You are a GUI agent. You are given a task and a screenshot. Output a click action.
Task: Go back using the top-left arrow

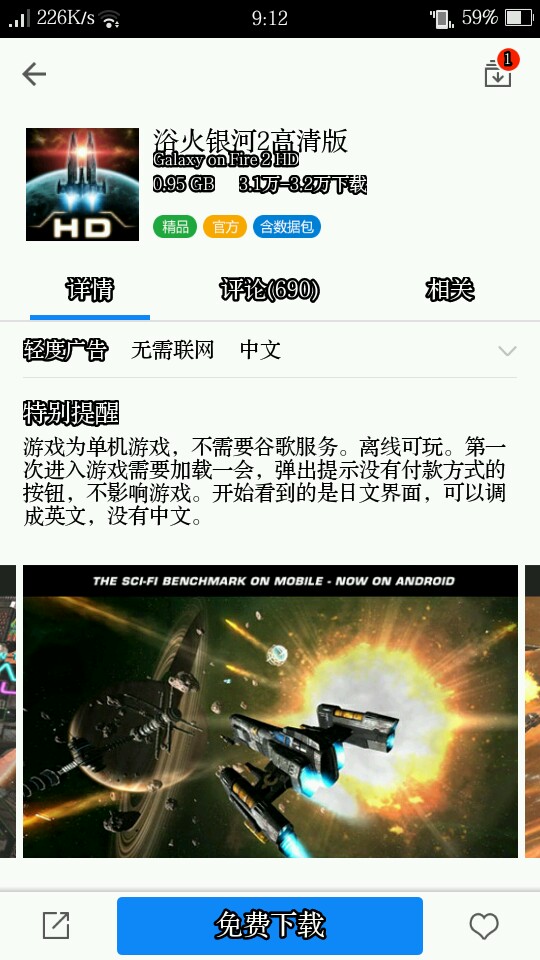click(34, 74)
